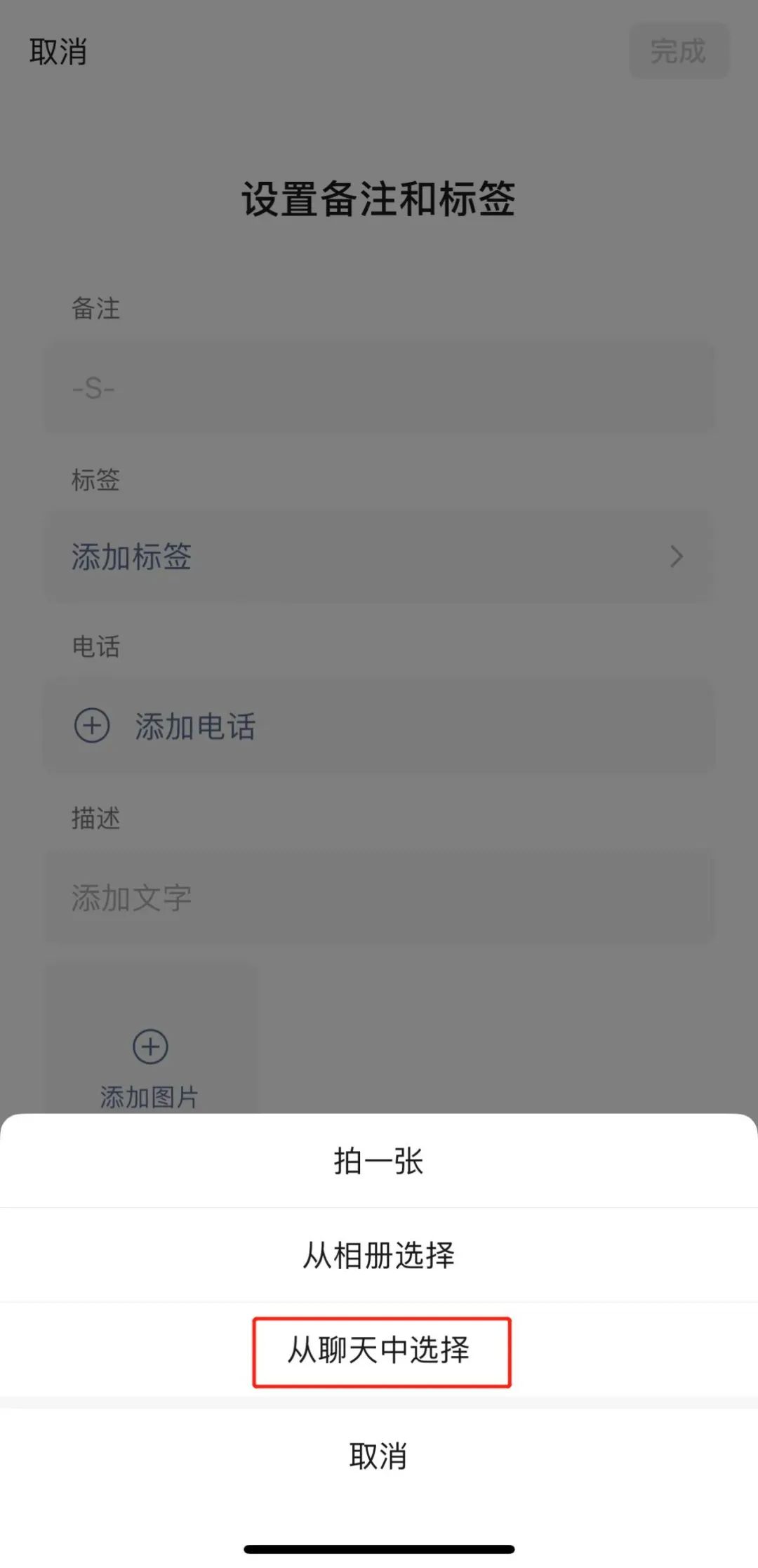Select 拍一张 to take a photo
Image resolution: width=758 pixels, height=1568 pixels.
coord(378,1161)
